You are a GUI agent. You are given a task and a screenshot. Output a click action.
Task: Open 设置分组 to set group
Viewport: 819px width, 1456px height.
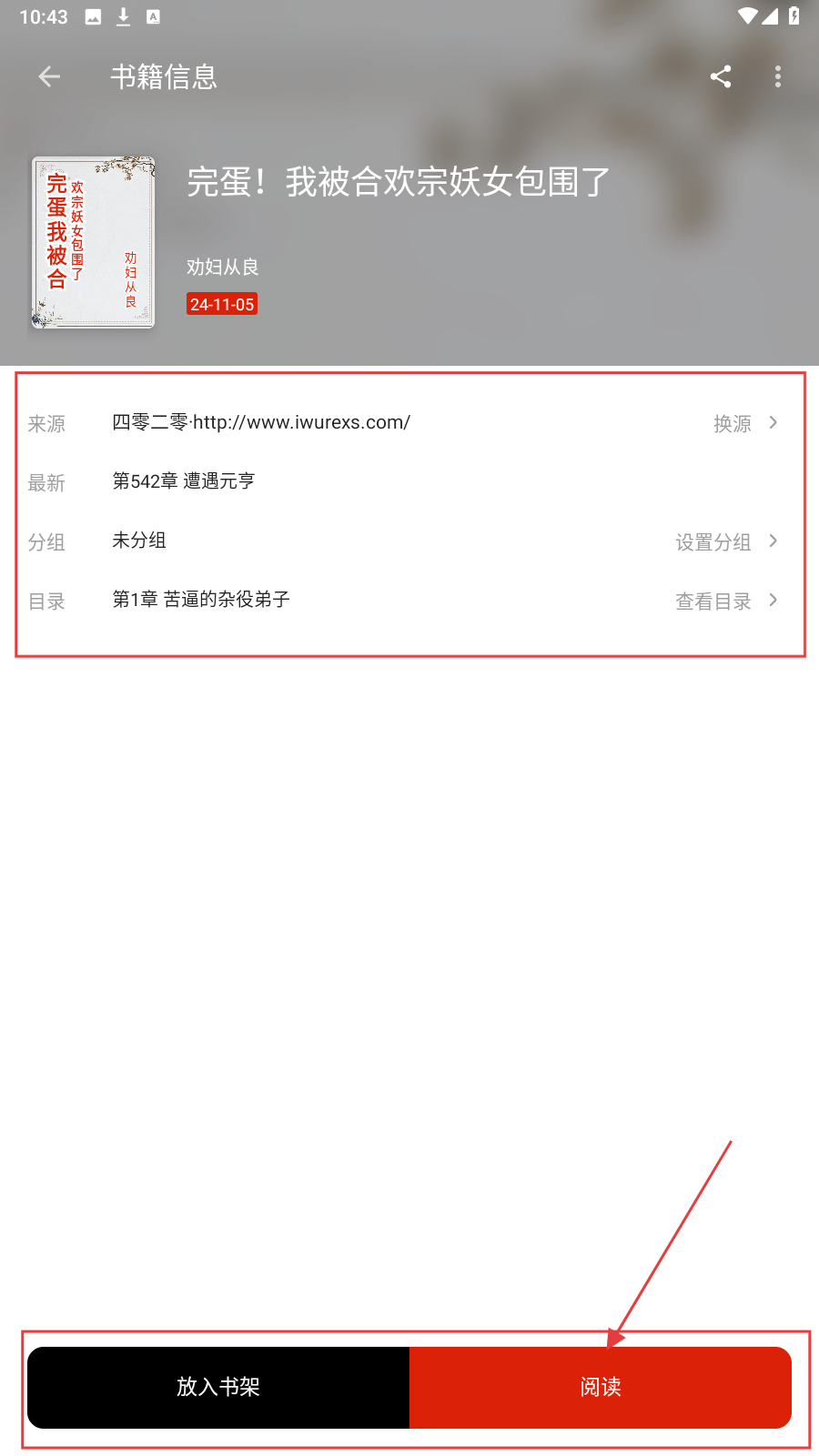tap(726, 541)
